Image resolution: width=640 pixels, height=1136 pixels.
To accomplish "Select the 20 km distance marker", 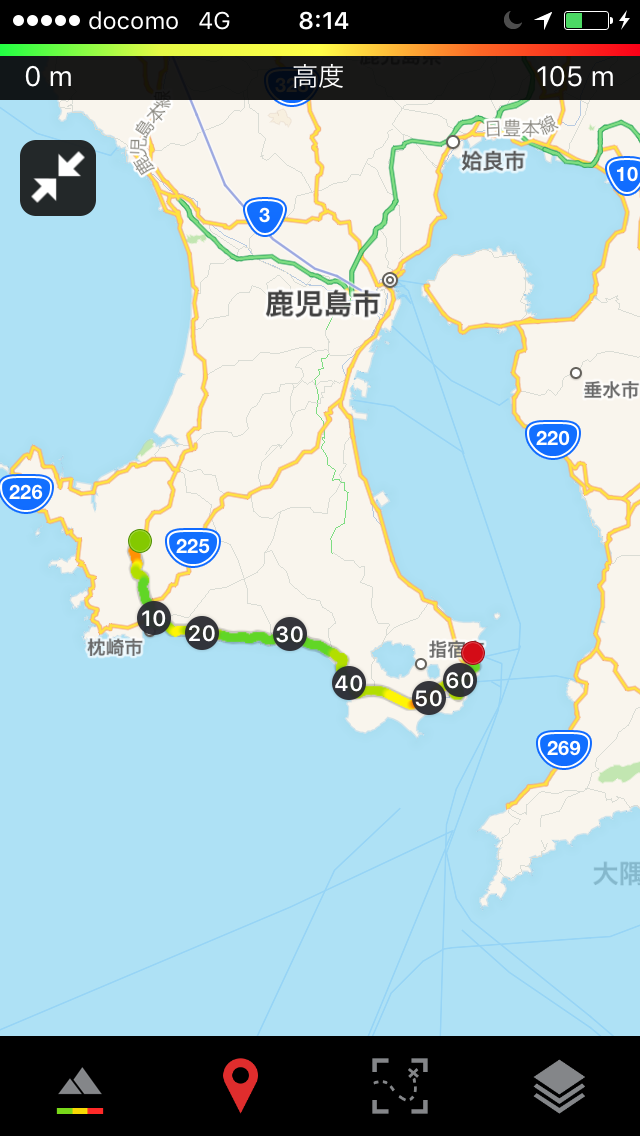I will click(202, 634).
